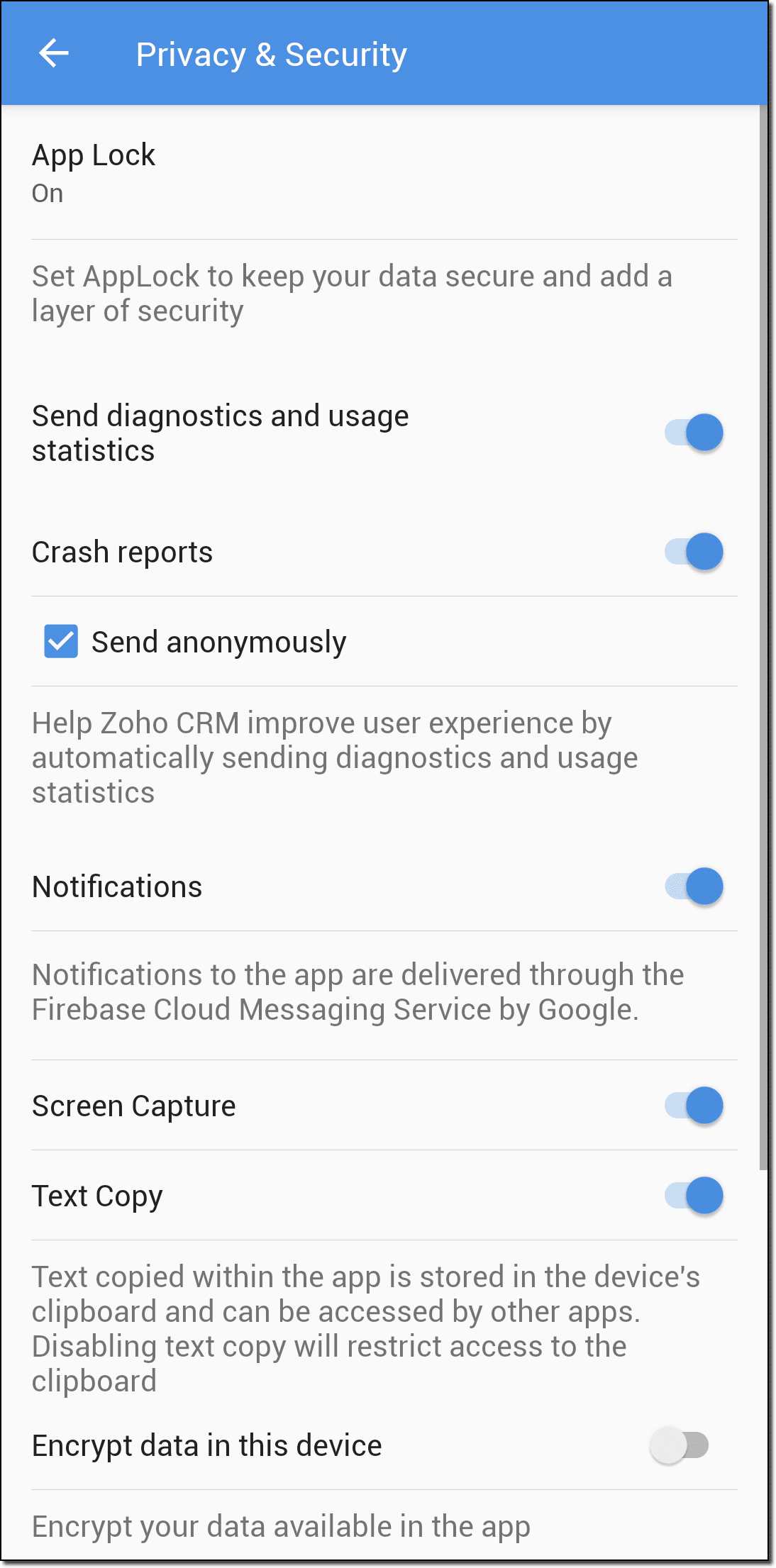Screen dimensions: 776x1568
Task: Toggle the Screen Capture switch off
Action: pos(693,1106)
